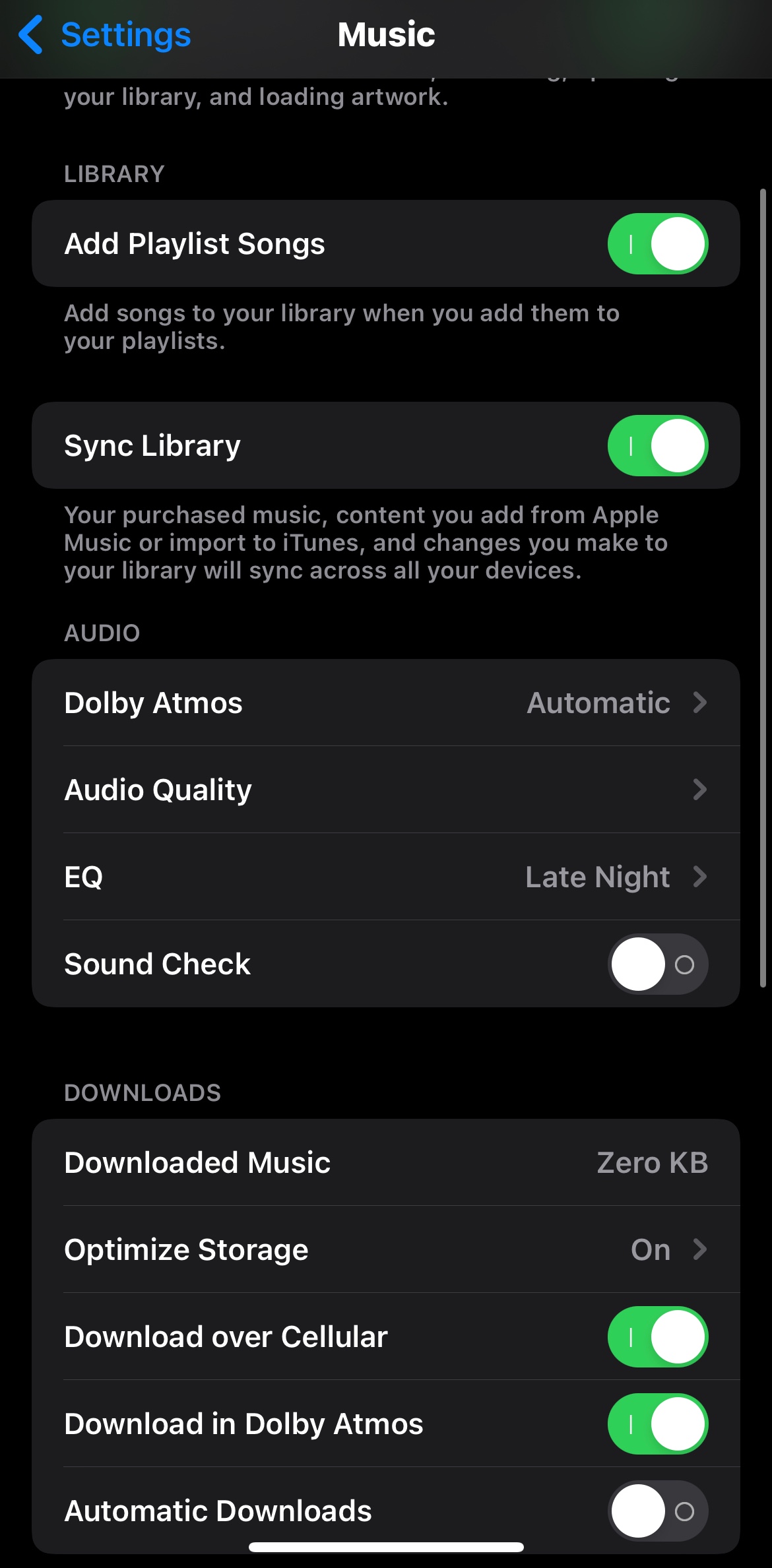772x1568 pixels.
Task: Go back to Settings
Action: pos(106,35)
